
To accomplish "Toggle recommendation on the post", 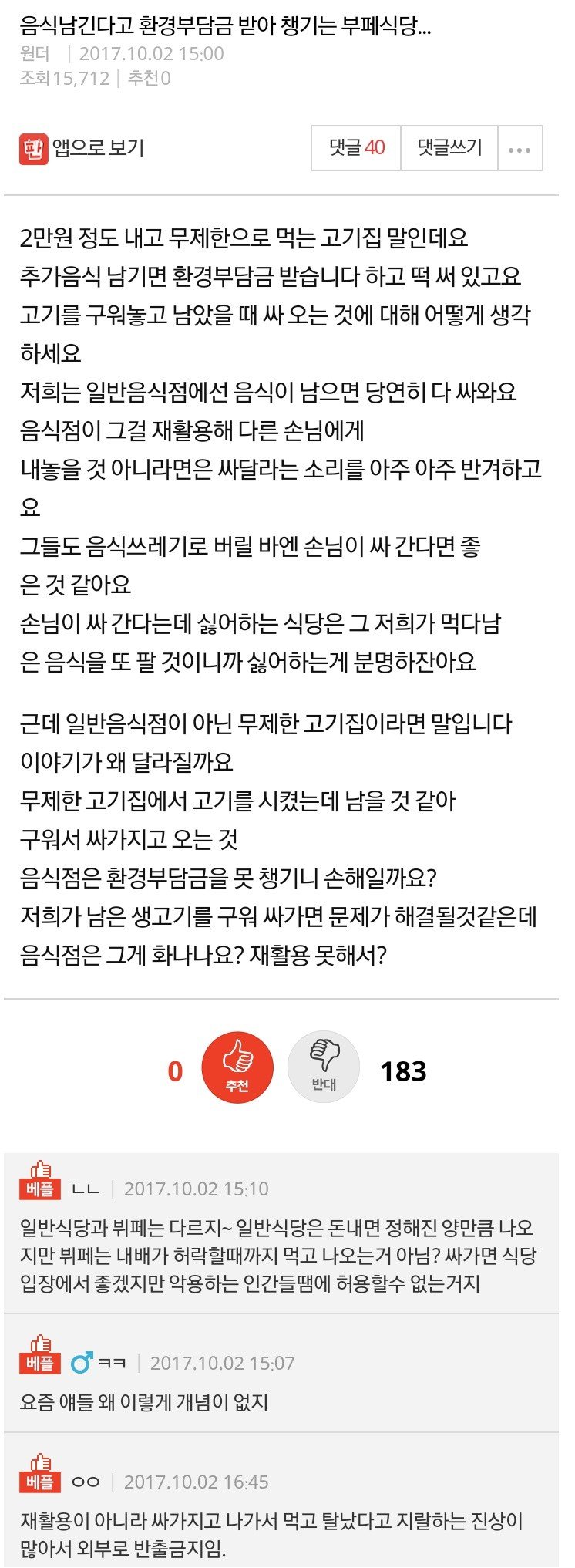I will tap(239, 1065).
